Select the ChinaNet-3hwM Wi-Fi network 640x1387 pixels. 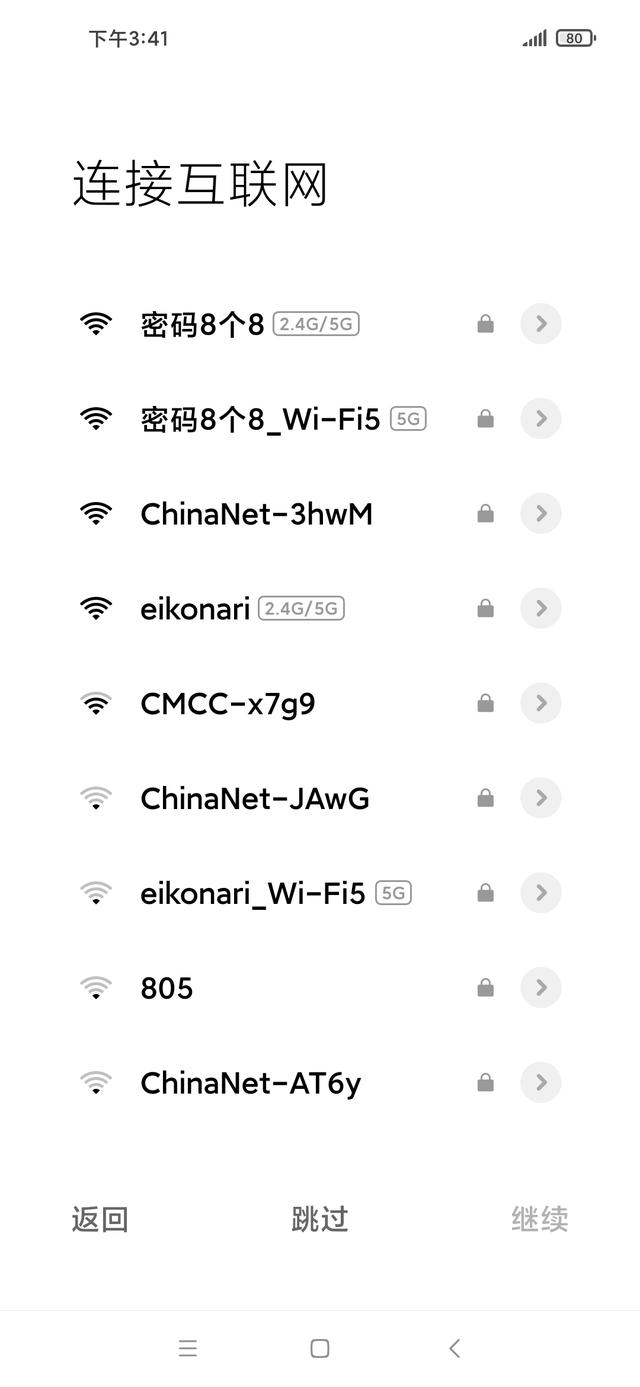coord(256,514)
